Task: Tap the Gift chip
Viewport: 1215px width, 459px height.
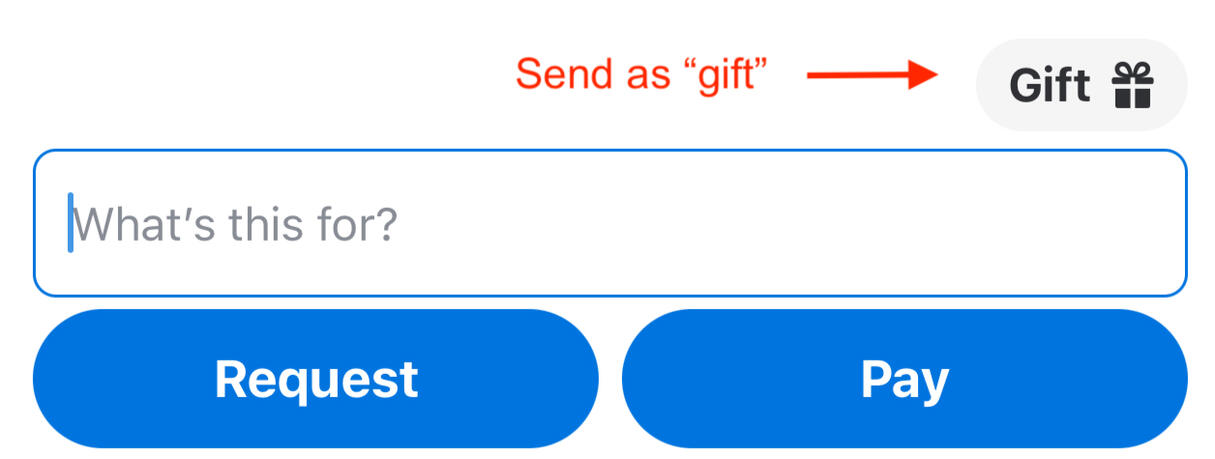Action: (x=1080, y=85)
